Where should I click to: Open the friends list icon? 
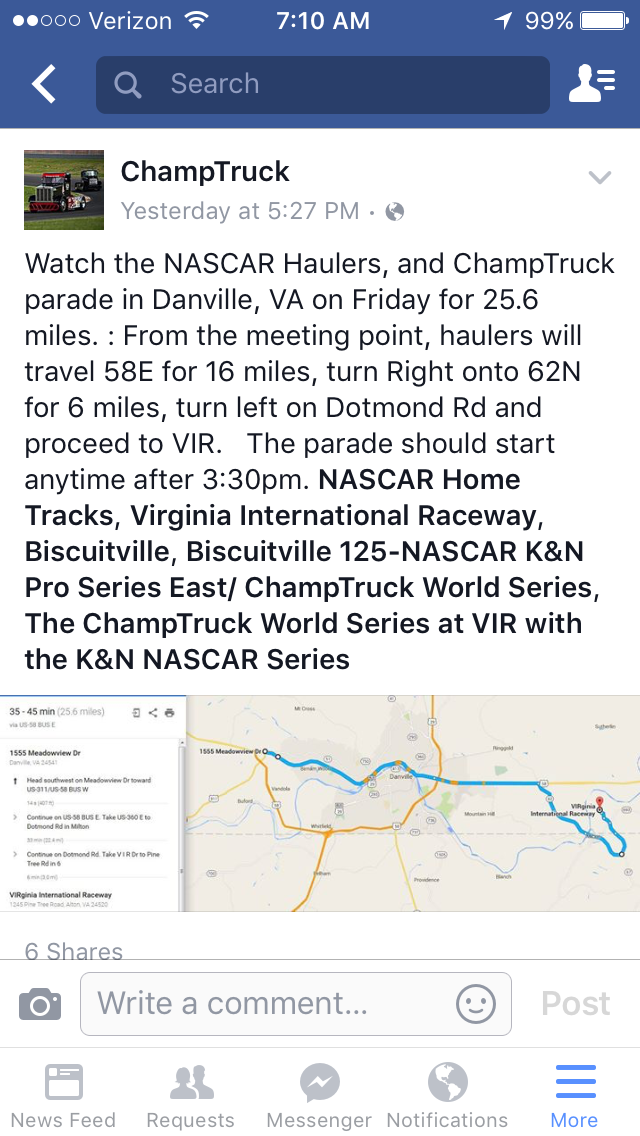(591, 84)
